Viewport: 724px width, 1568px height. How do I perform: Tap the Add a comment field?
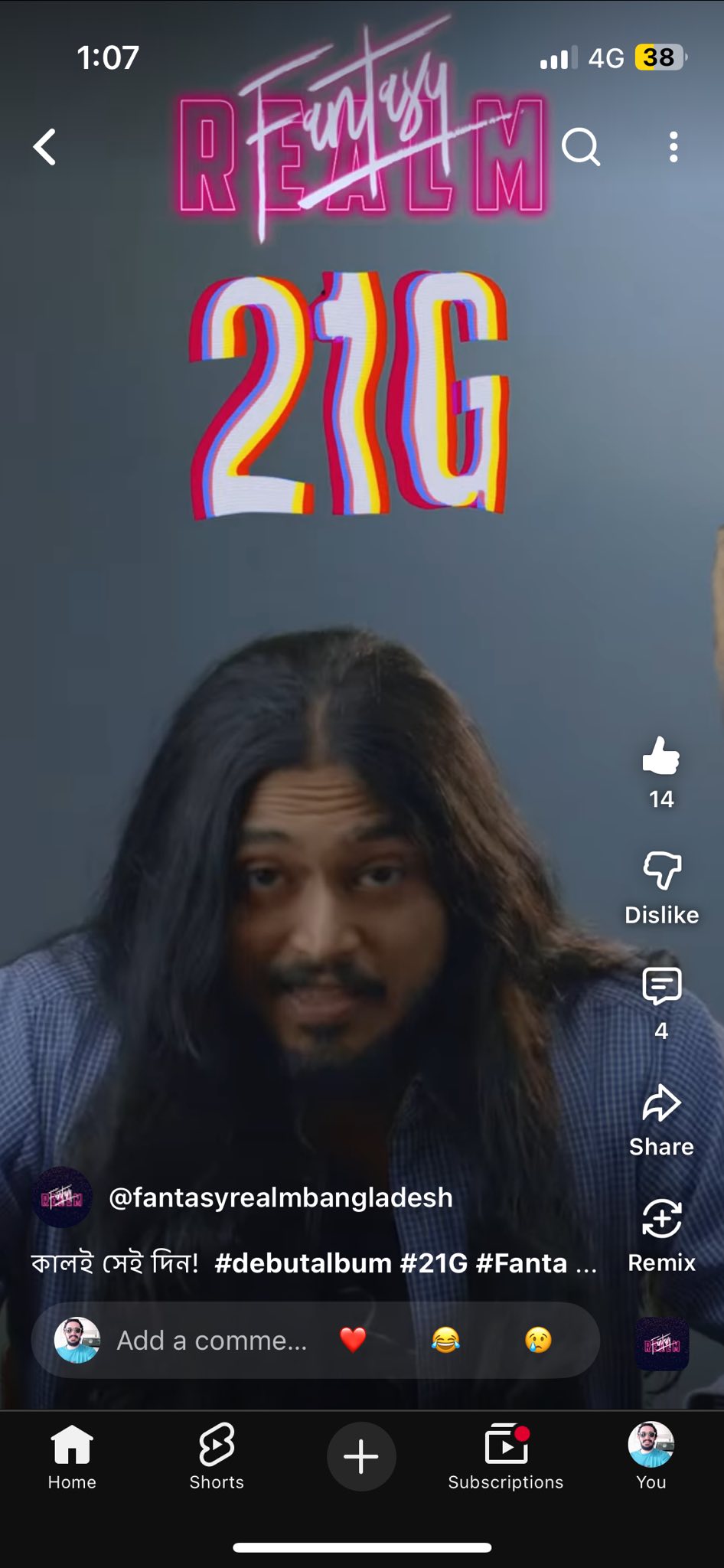tap(212, 1341)
